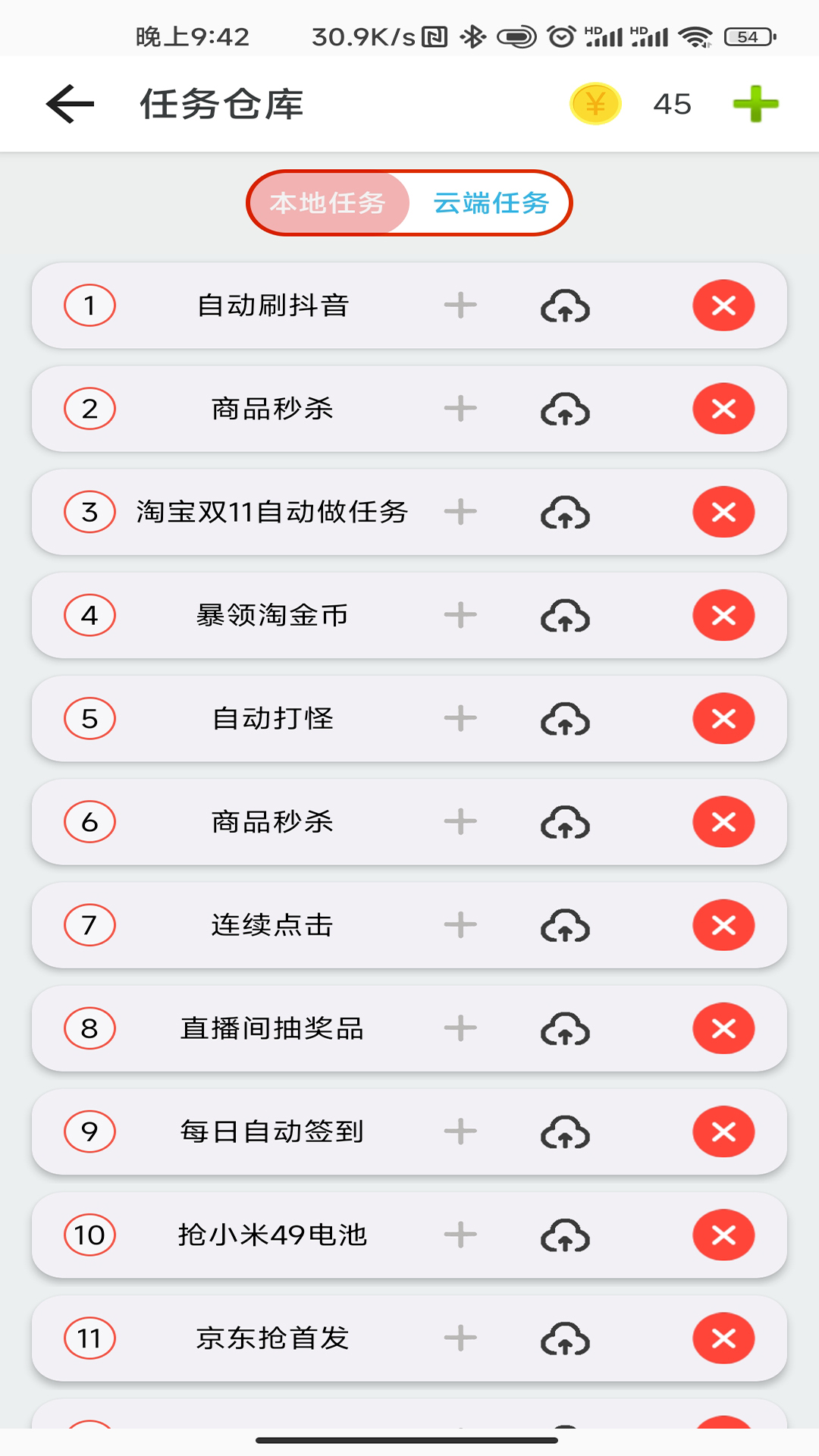The width and height of the screenshot is (819, 1456).
Task: Upload 自动刷抖音 task to cloud
Action: point(566,306)
